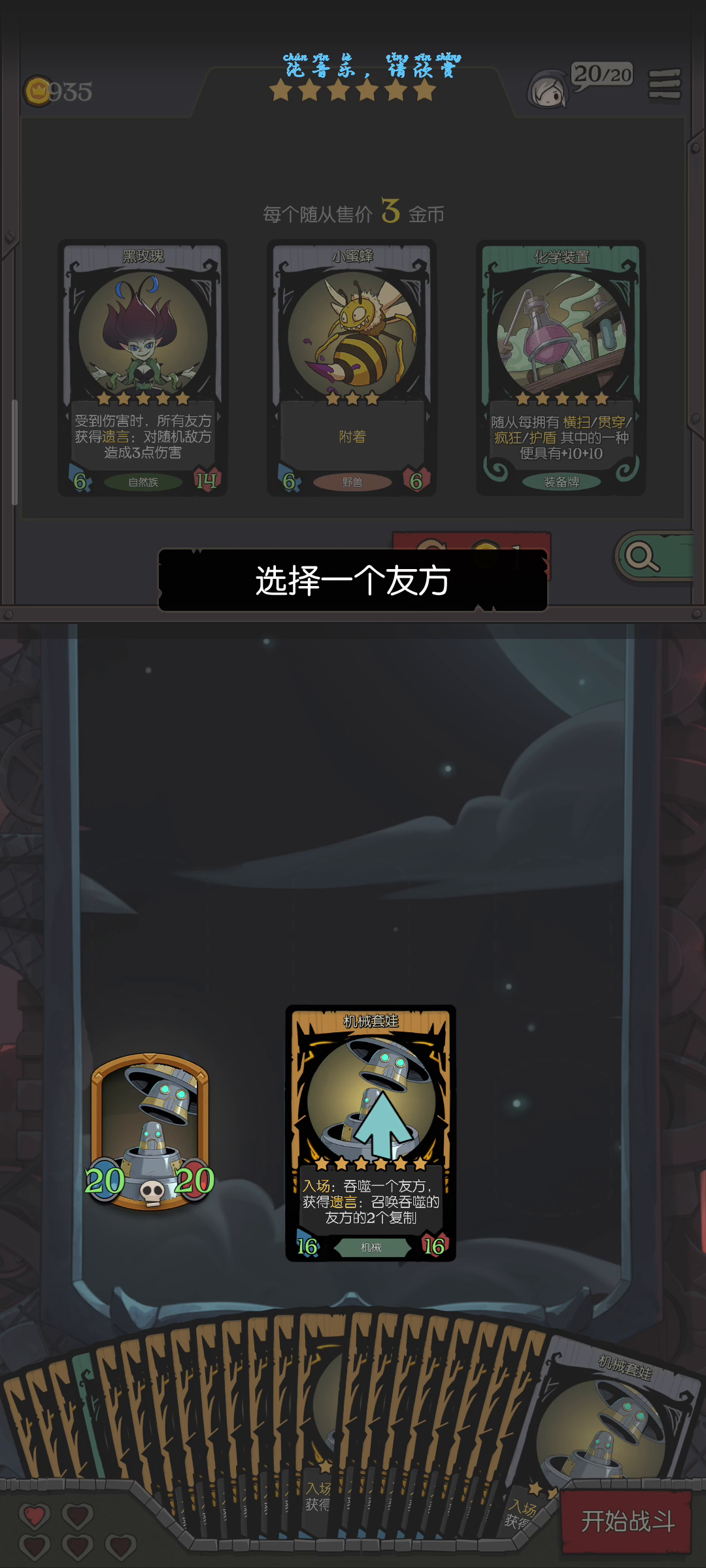Open the hamburger menu icon

pos(664,85)
